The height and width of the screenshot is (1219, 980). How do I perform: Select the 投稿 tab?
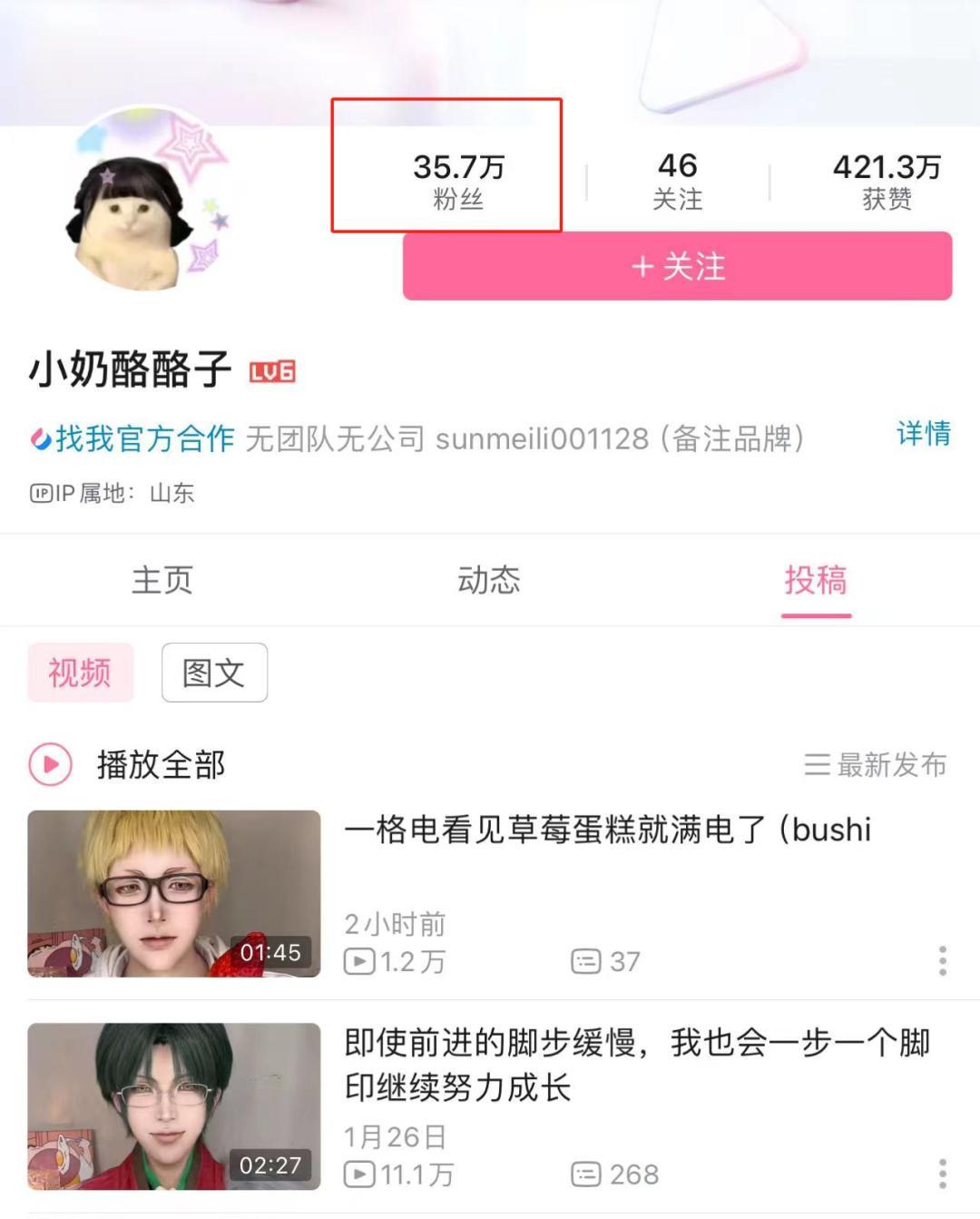(x=816, y=580)
